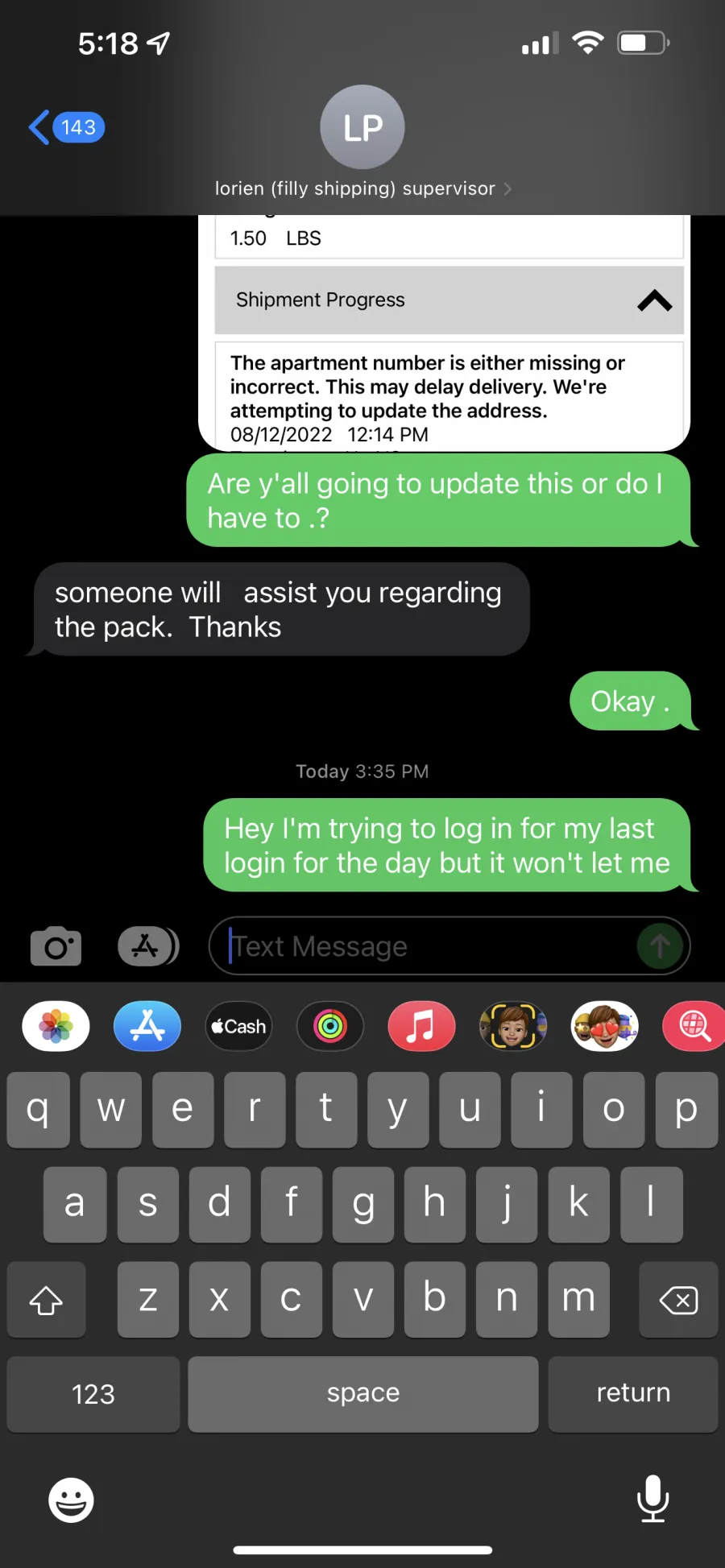Image resolution: width=725 pixels, height=1568 pixels.
Task: Open Apple Cash in app strip
Action: 238,1026
